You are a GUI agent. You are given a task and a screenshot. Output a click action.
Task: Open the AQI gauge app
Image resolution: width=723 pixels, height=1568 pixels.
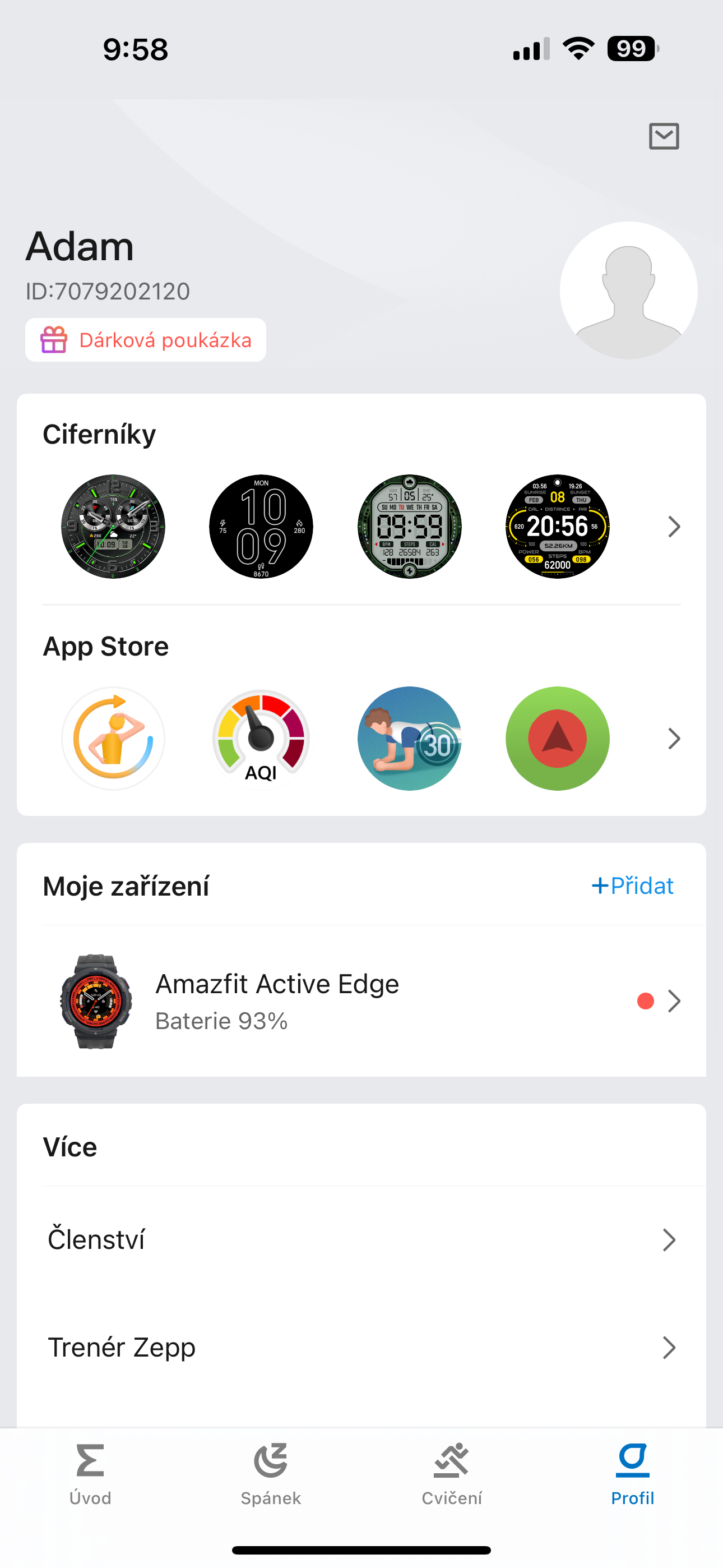point(261,739)
